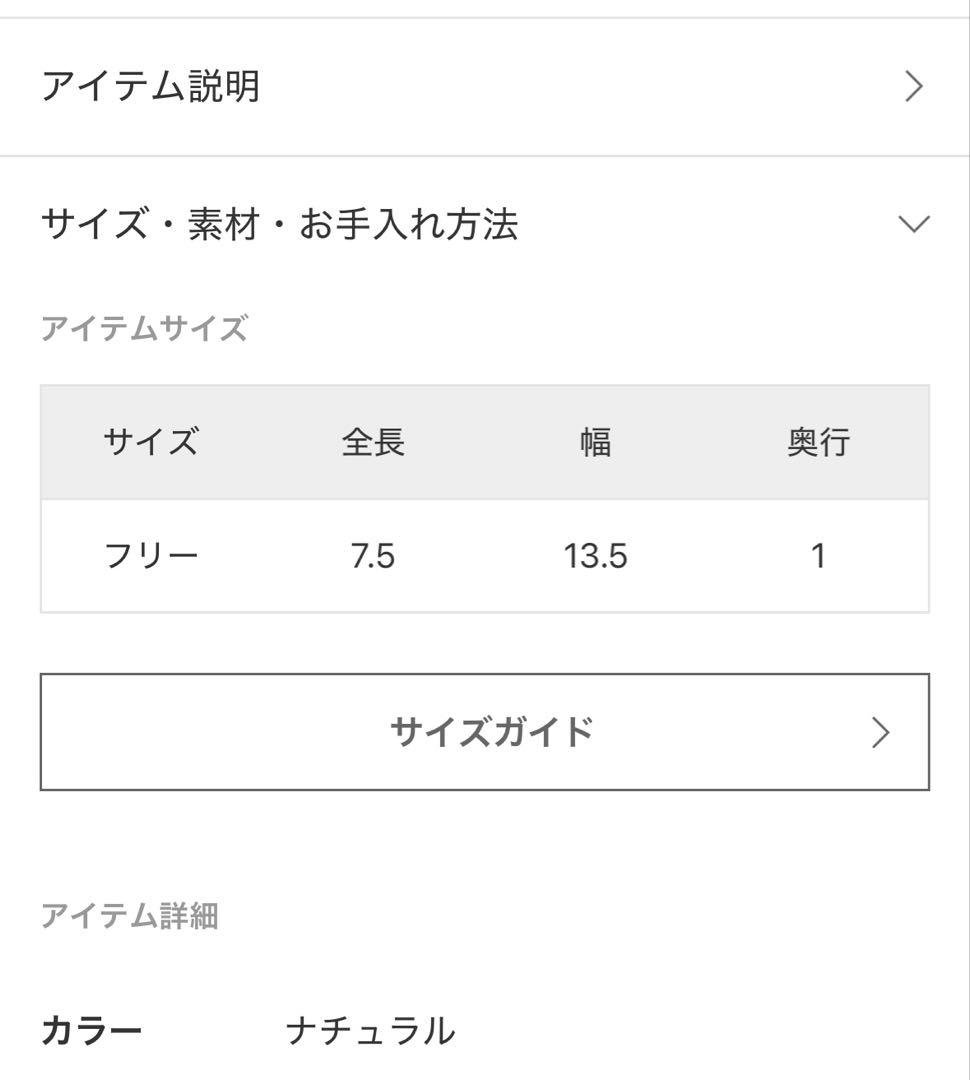Expand the item description disclosure arrow
This screenshot has width=970, height=1080.
tap(911, 87)
